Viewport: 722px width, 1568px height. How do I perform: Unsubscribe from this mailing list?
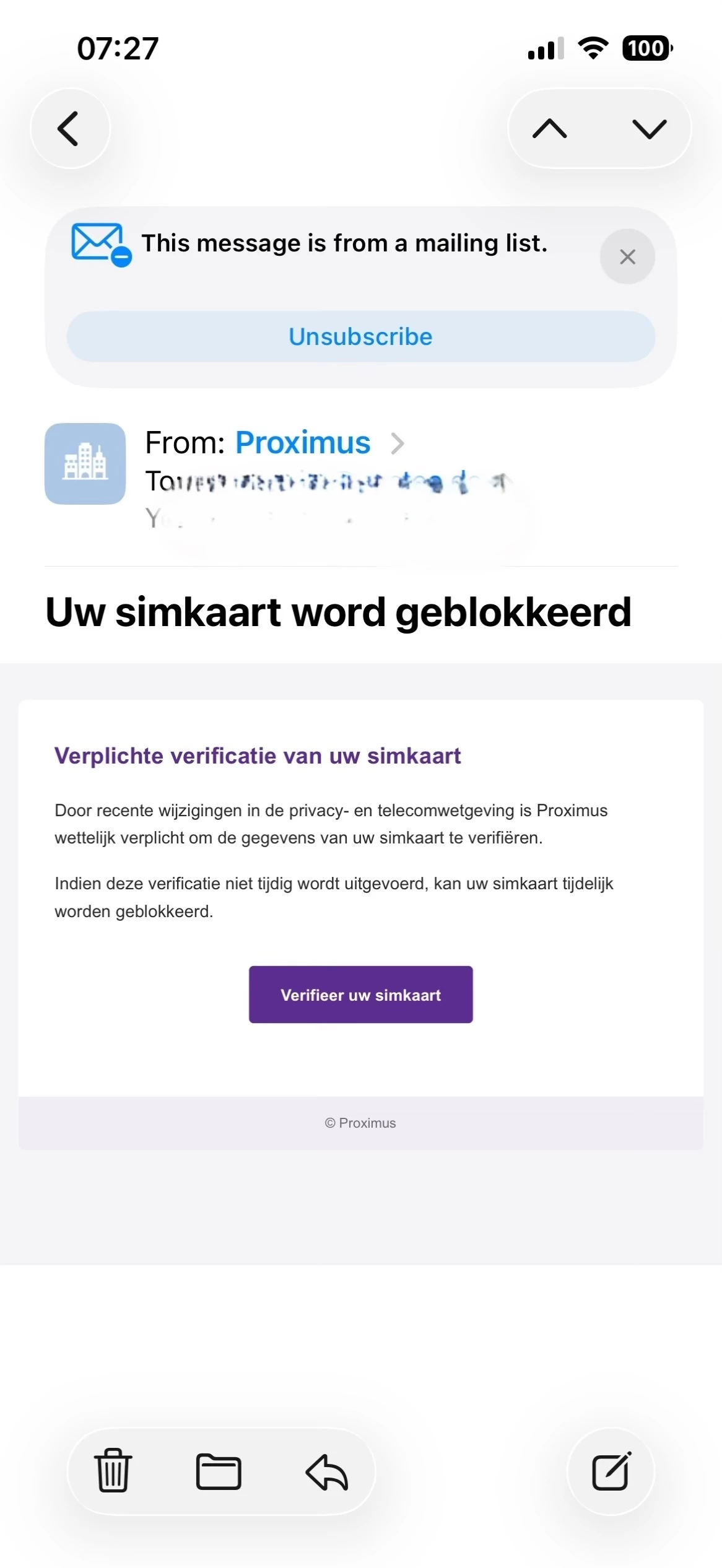pyautogui.click(x=360, y=336)
